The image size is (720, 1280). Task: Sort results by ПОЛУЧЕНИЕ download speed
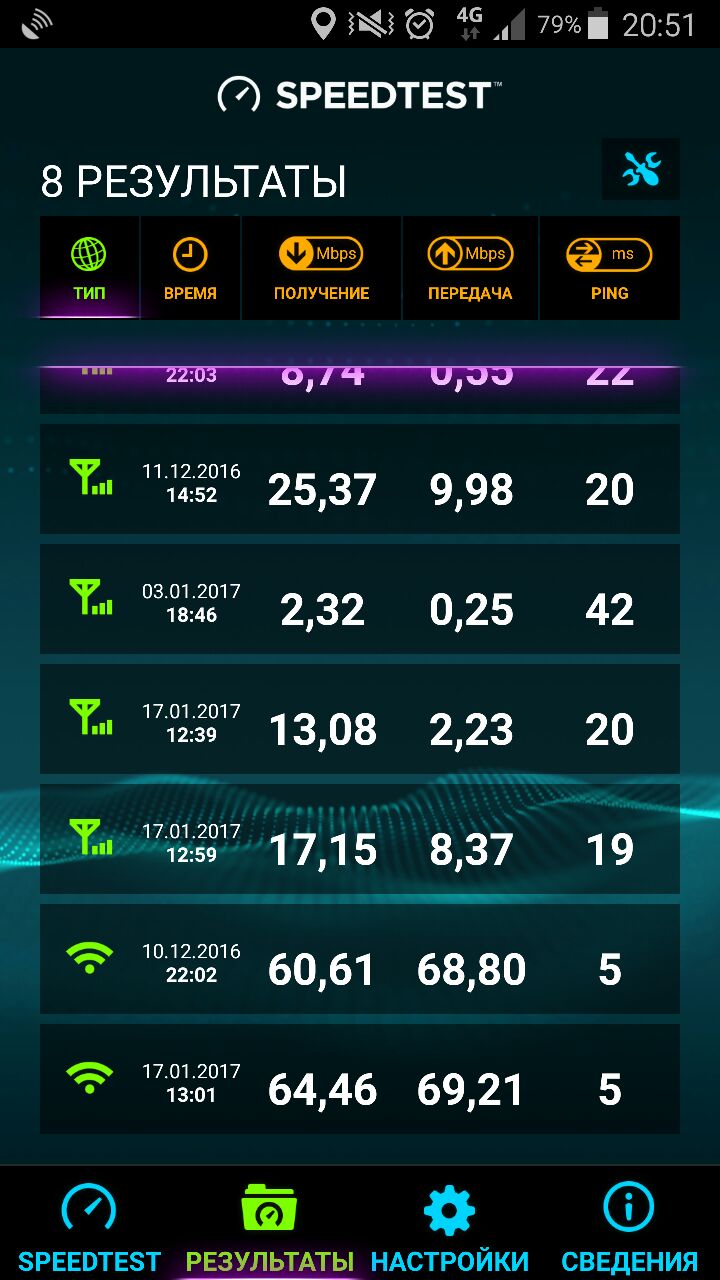tap(321, 268)
